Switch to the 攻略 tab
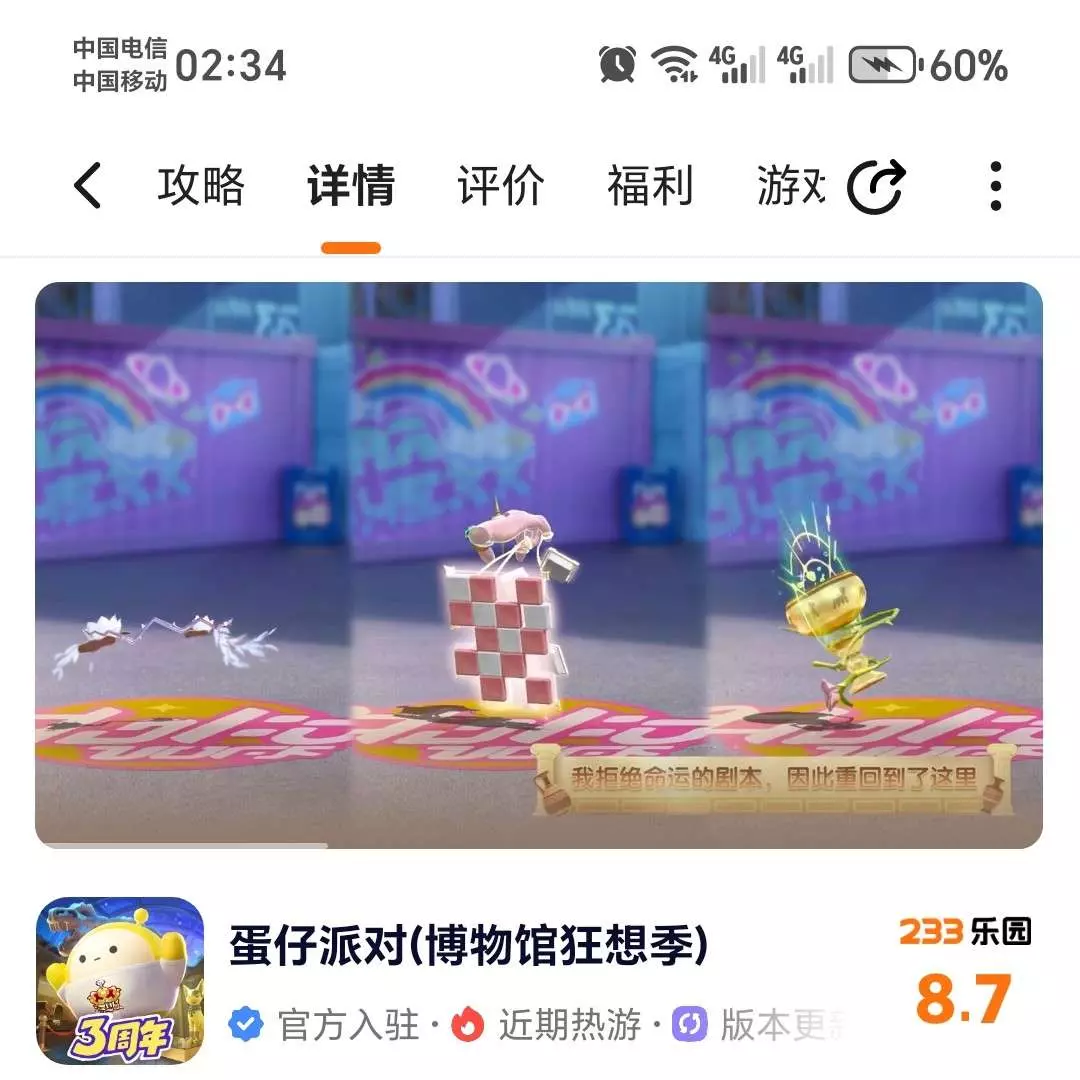The width and height of the screenshot is (1080, 1080). (201, 186)
